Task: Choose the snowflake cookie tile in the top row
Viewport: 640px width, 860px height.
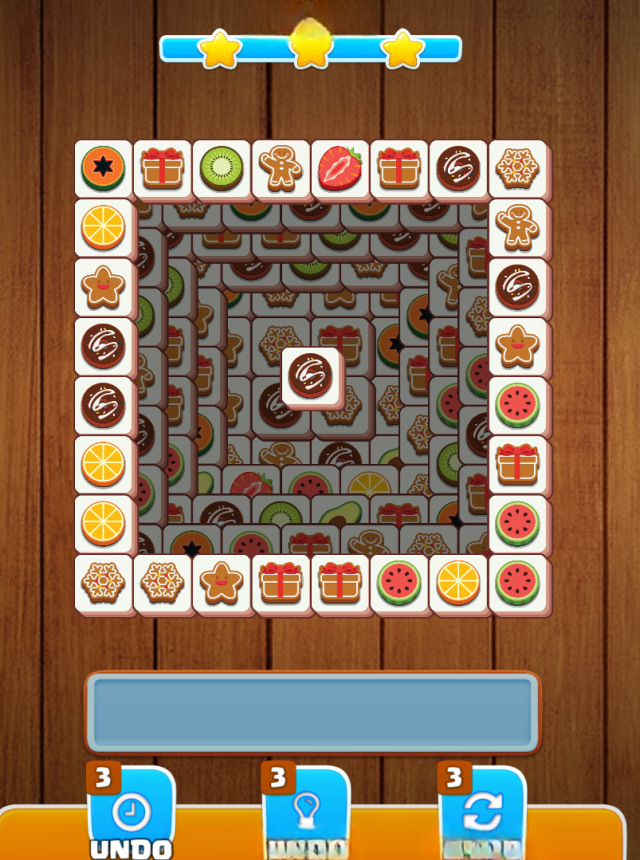Action: coord(517,168)
